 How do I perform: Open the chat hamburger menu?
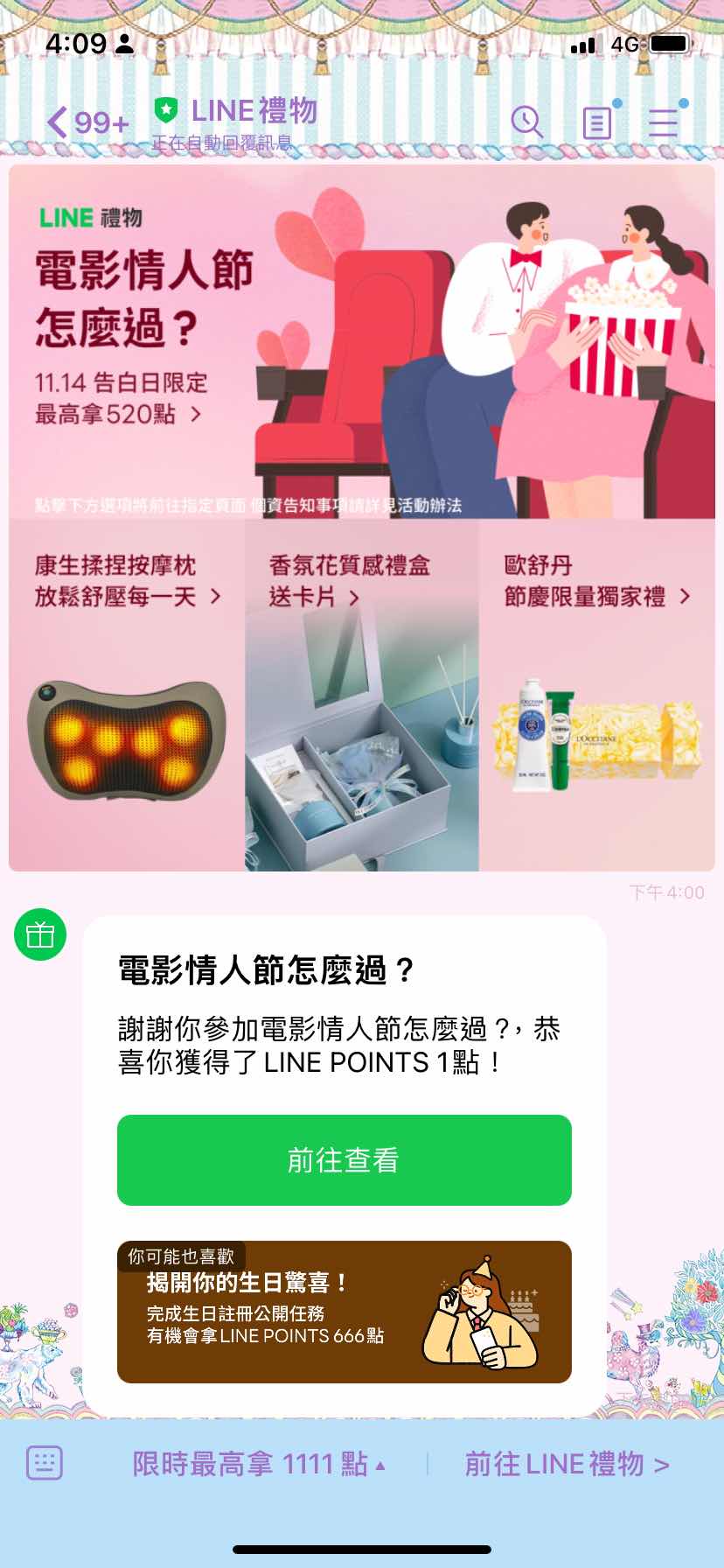[x=664, y=122]
